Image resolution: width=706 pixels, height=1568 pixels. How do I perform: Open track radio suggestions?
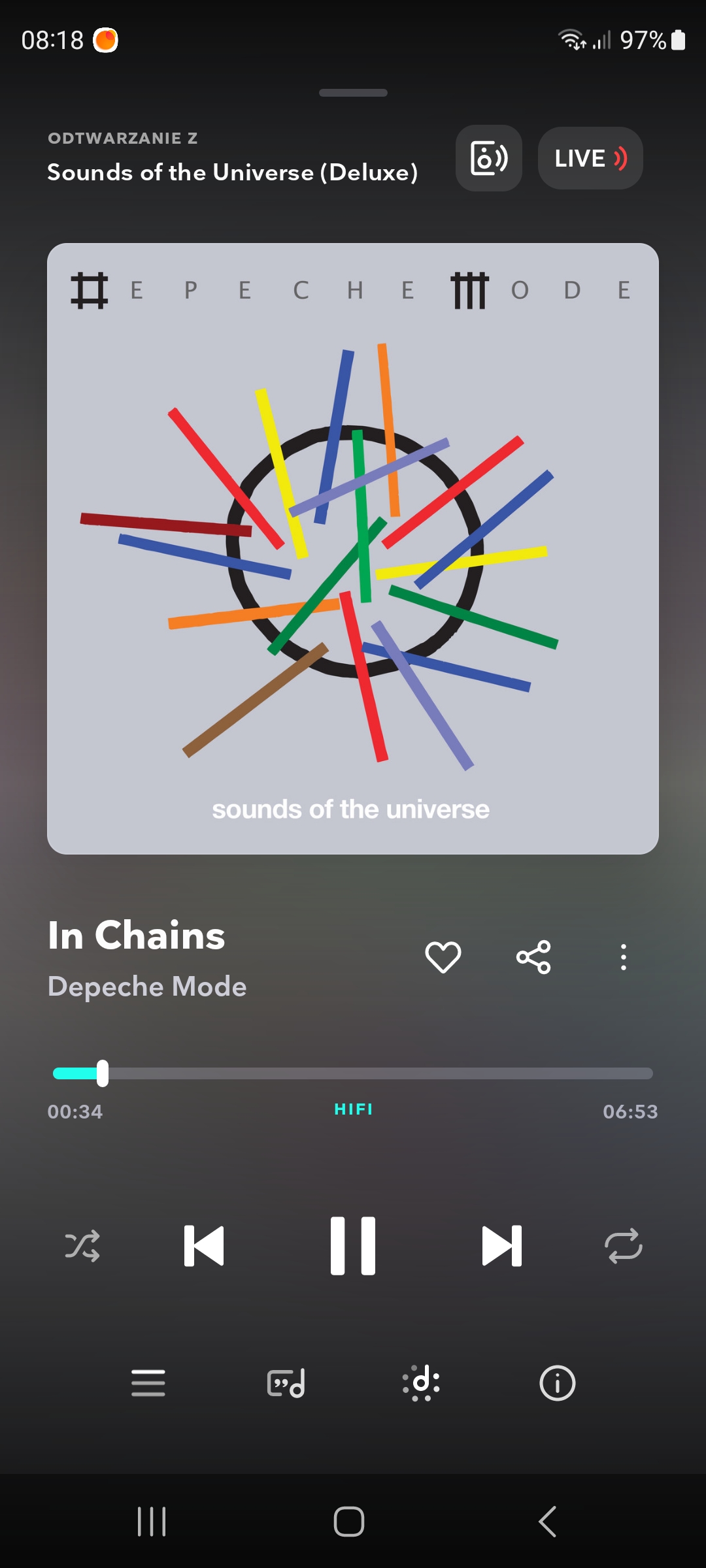point(422,1383)
